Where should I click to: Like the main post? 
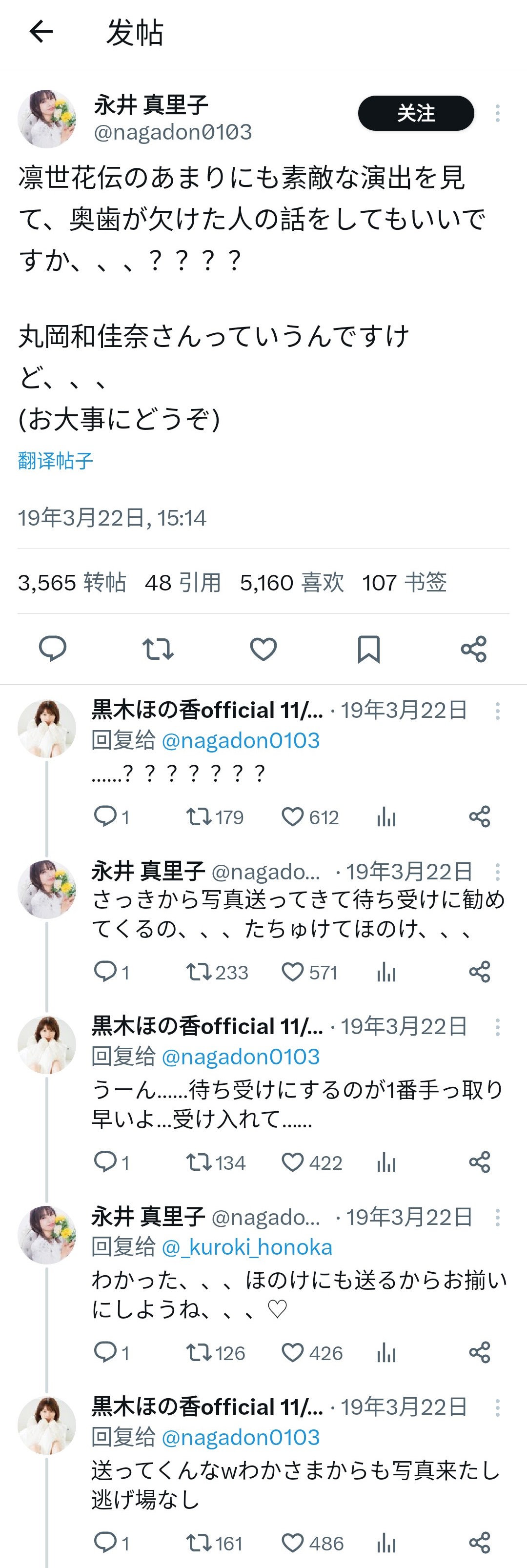(x=263, y=648)
